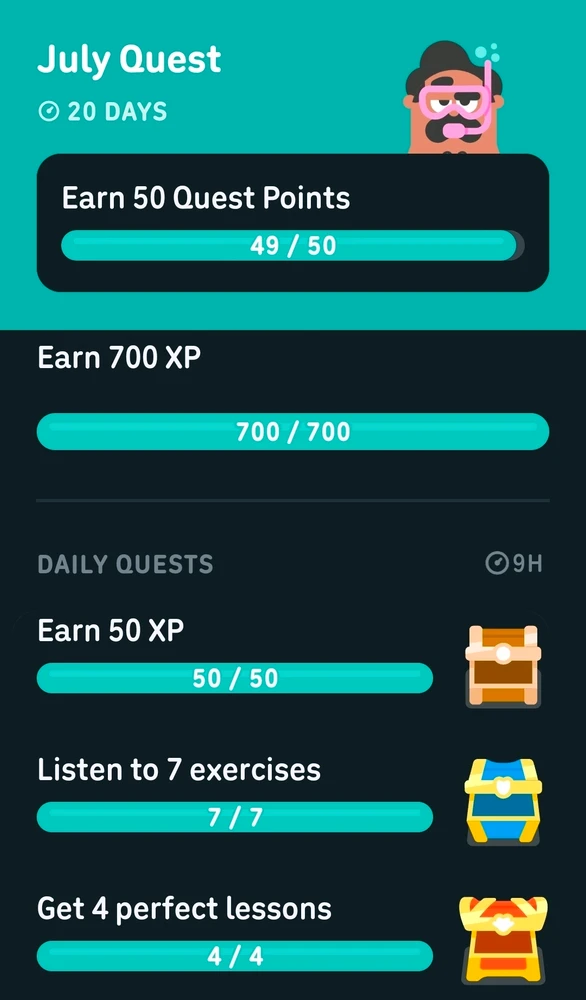
Task: Tap the chest beside Get 4 perfect lessons
Action: [x=502, y=938]
